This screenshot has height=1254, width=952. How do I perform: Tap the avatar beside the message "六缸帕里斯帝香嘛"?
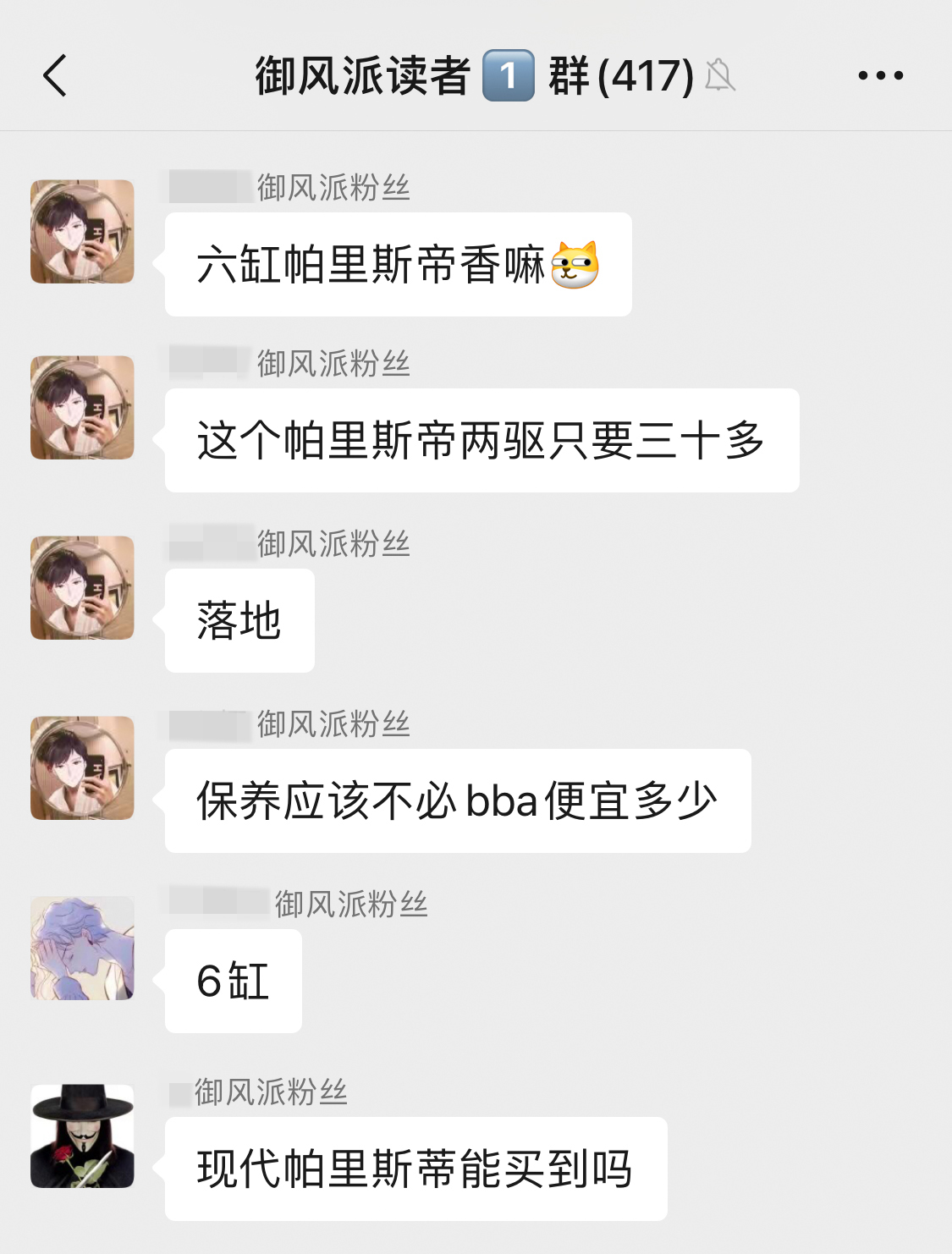(x=82, y=231)
